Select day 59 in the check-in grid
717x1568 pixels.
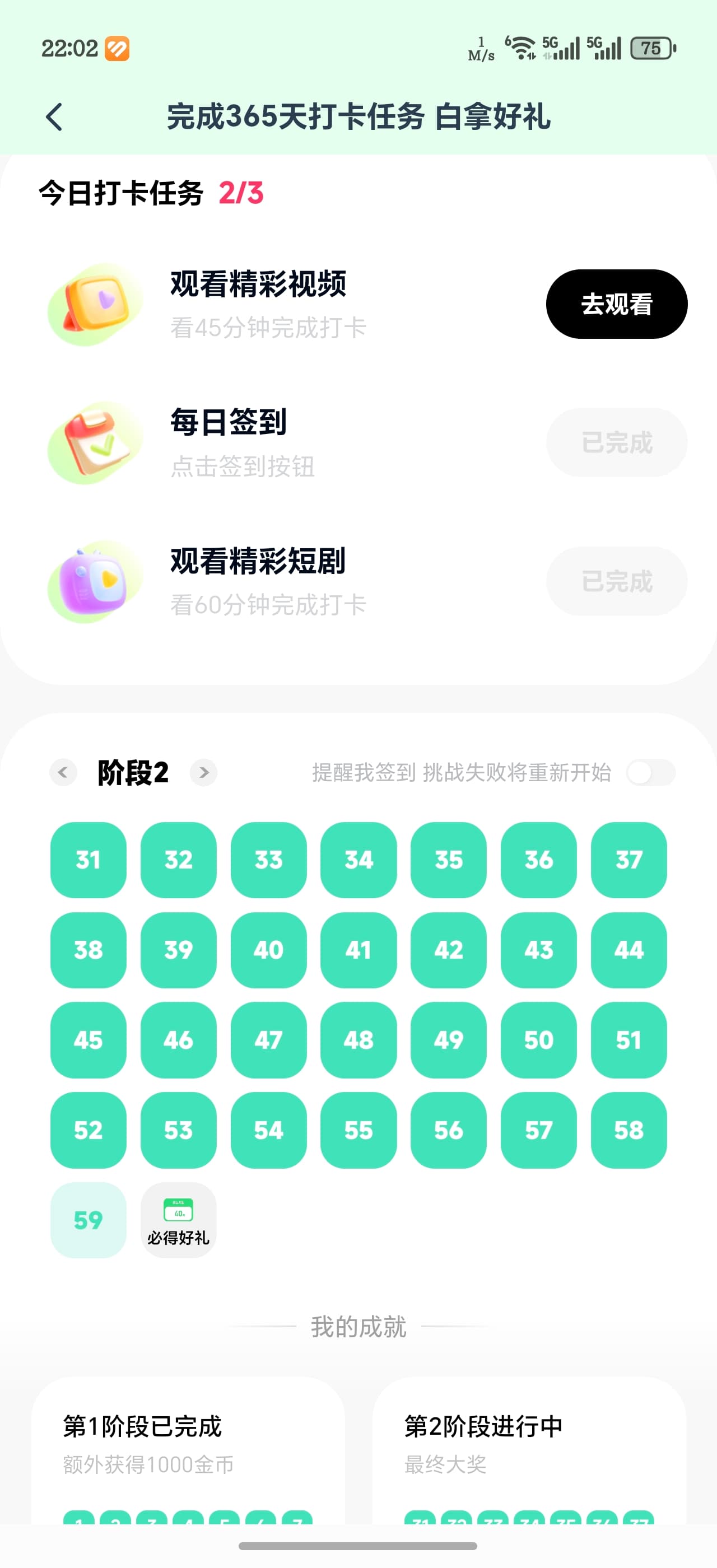[89, 1219]
